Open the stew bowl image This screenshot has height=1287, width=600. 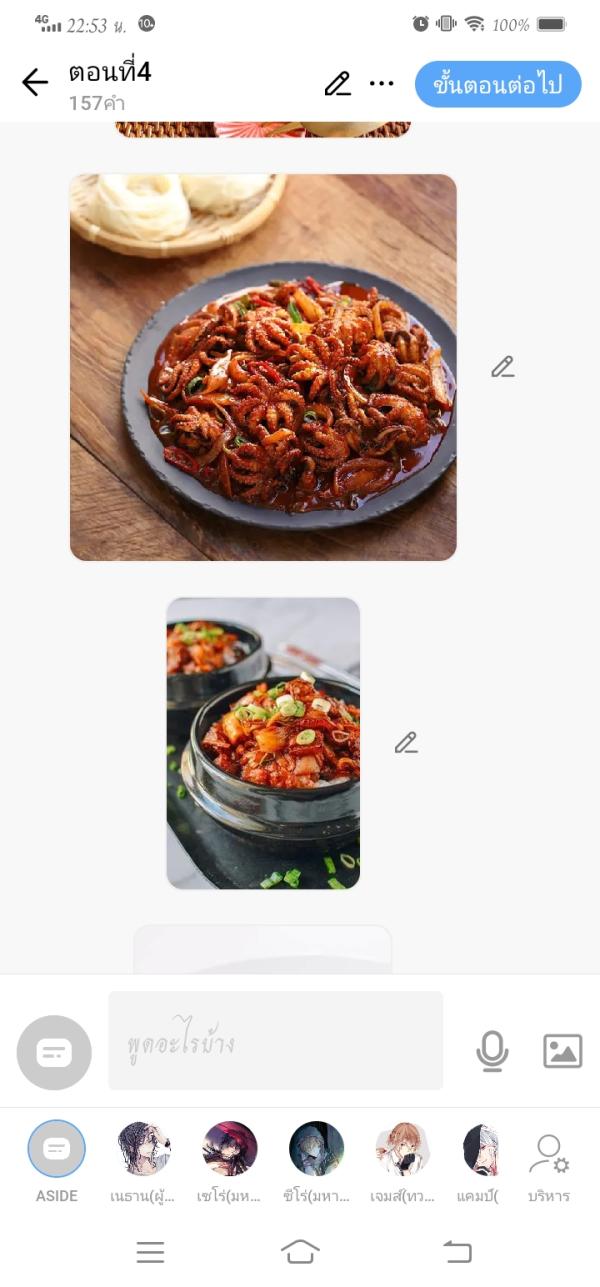point(263,743)
